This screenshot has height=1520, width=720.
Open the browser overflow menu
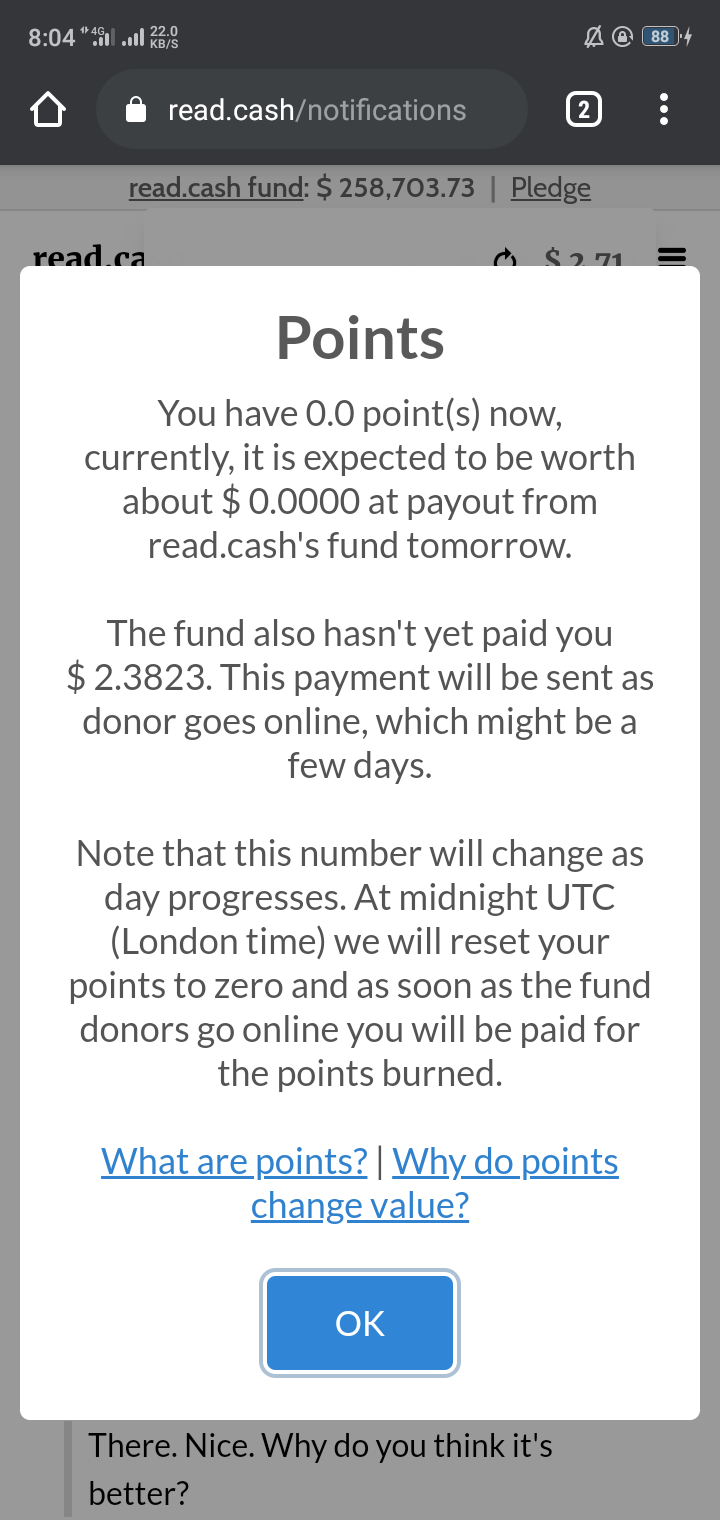point(664,110)
